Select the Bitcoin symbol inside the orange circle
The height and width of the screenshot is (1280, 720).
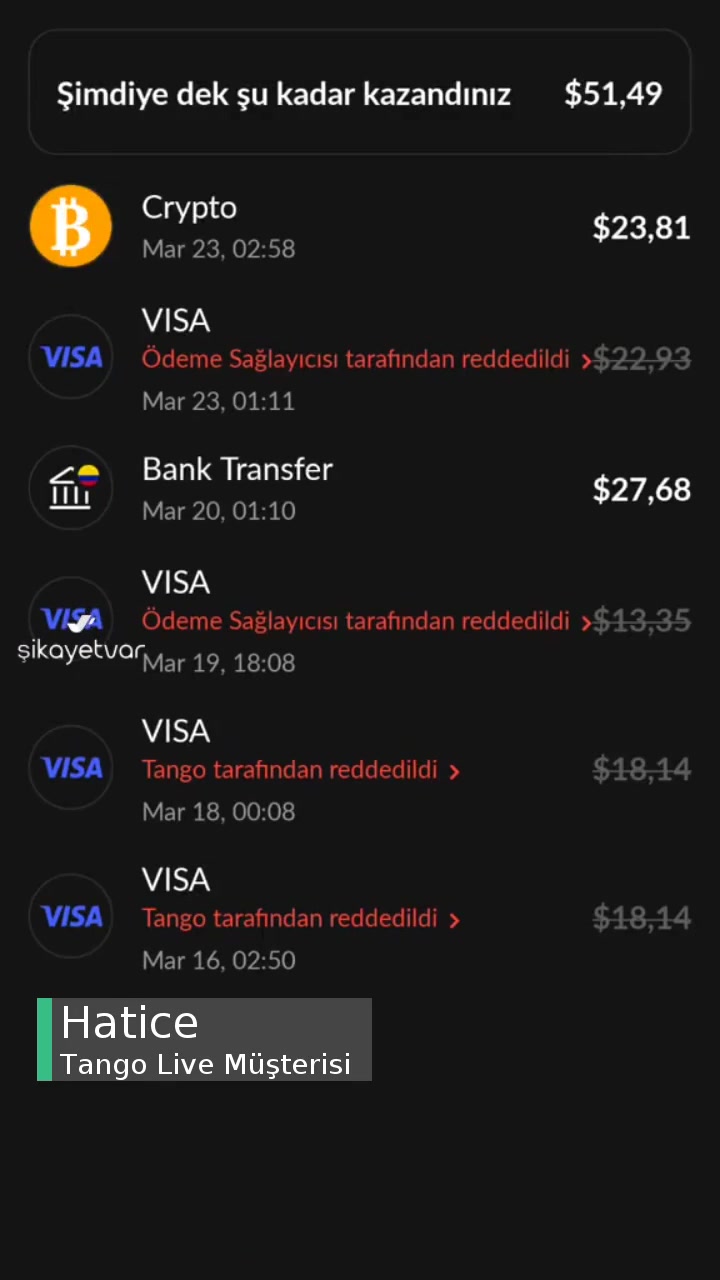[x=71, y=225]
